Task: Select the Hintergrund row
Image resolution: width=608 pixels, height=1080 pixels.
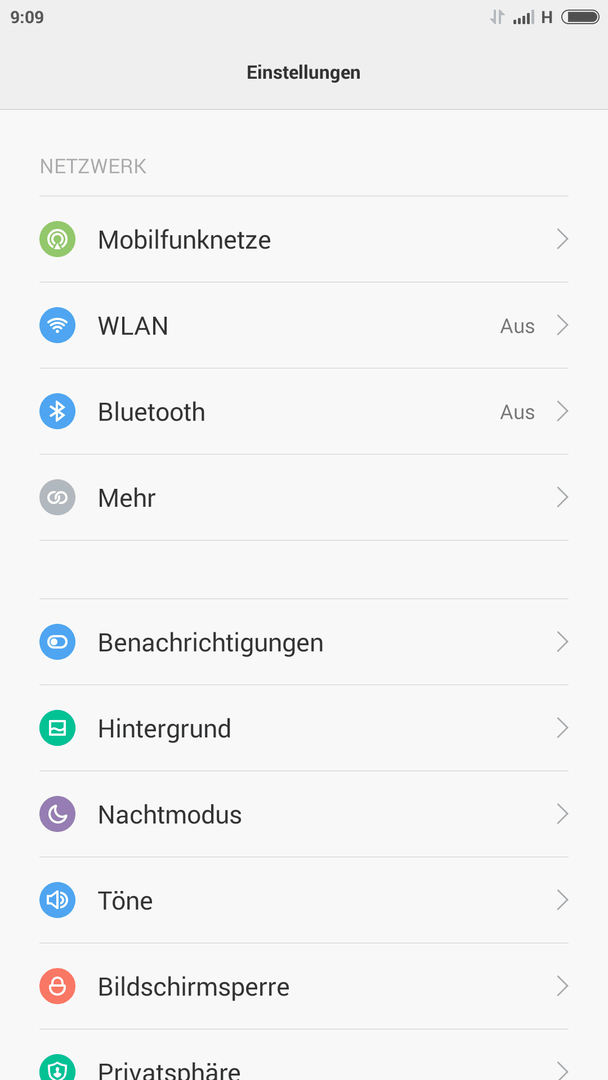Action: [304, 728]
